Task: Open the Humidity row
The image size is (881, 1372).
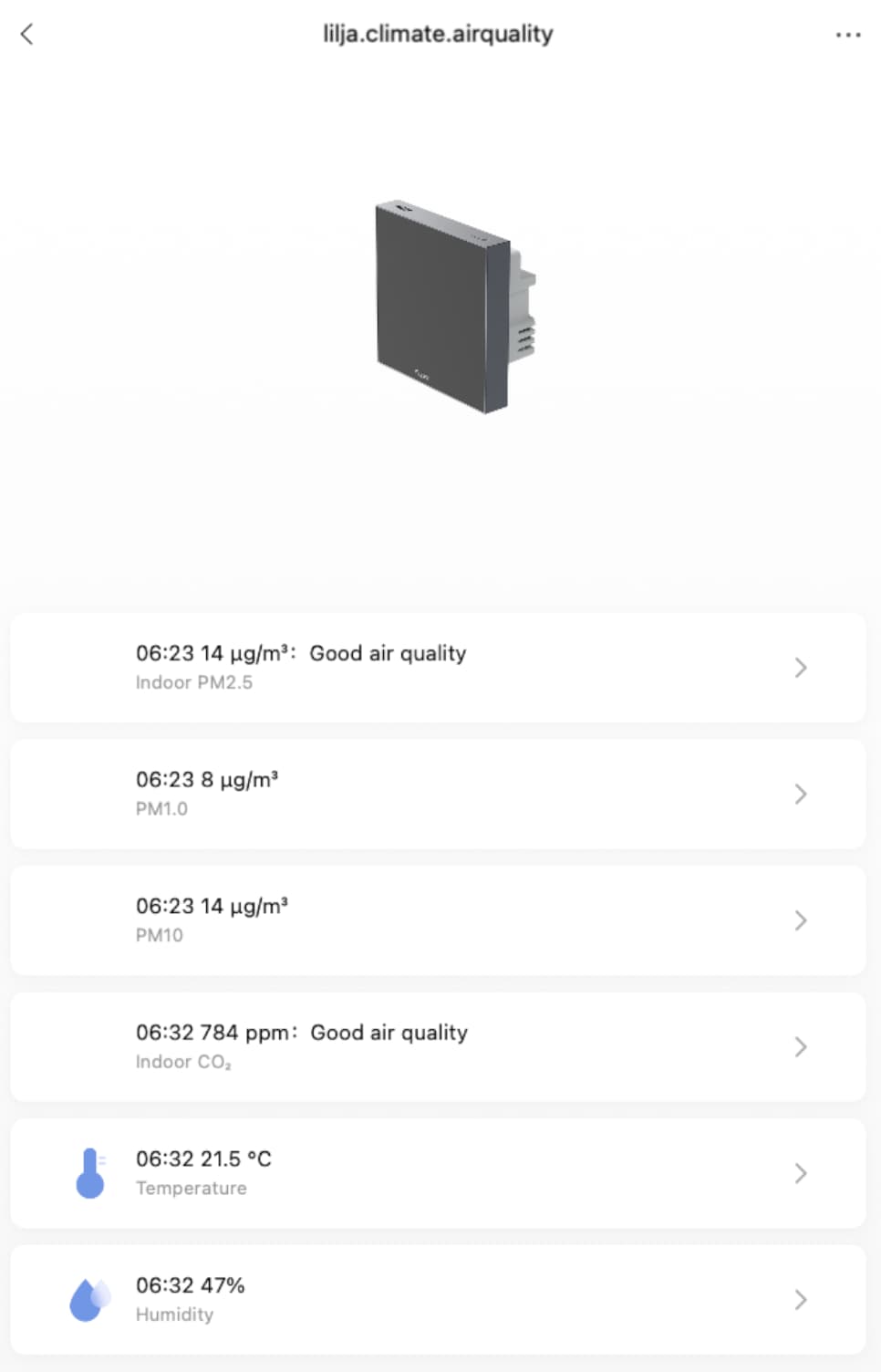Action: (x=438, y=1299)
